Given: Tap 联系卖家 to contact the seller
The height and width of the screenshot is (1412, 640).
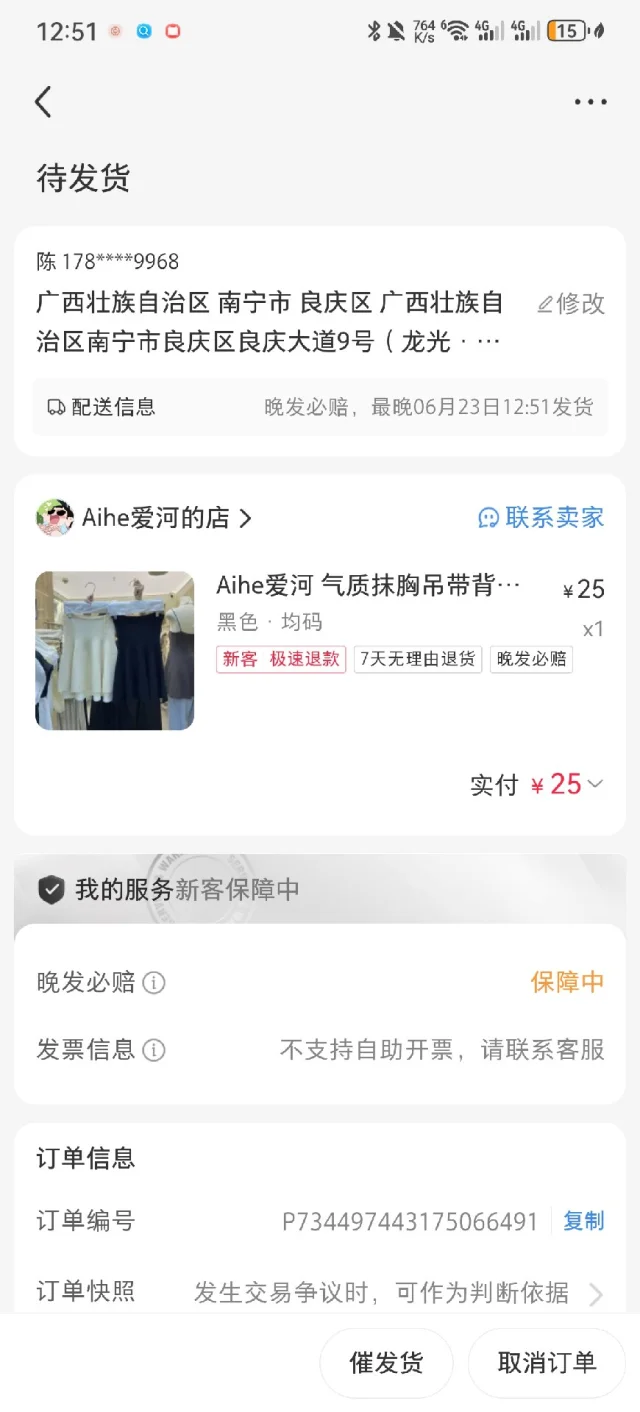Looking at the screenshot, I should [x=542, y=517].
